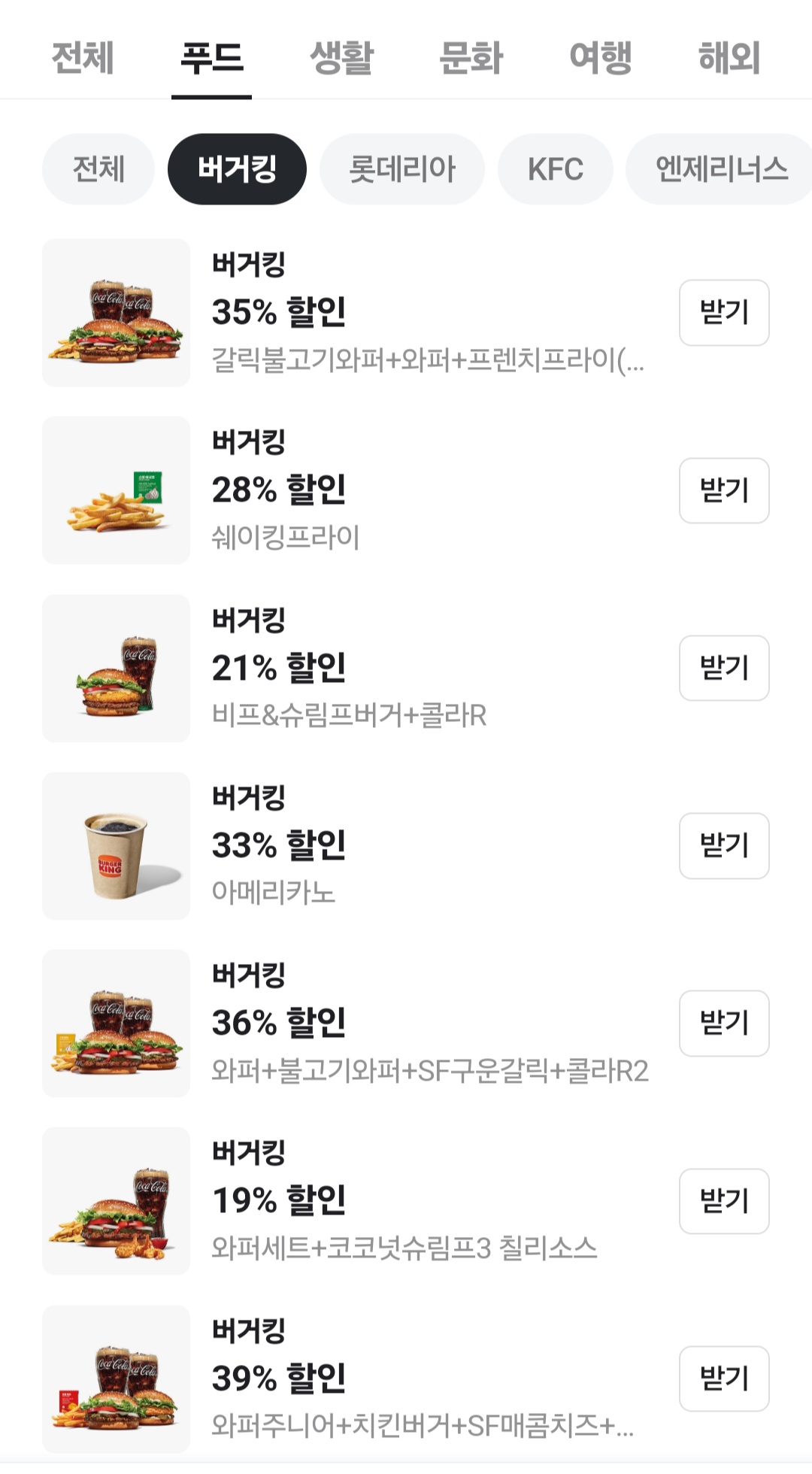Claim the 21% 비프&슈림프버거 coupon
Image resolution: width=812 pixels, height=1474 pixels.
coord(724,668)
